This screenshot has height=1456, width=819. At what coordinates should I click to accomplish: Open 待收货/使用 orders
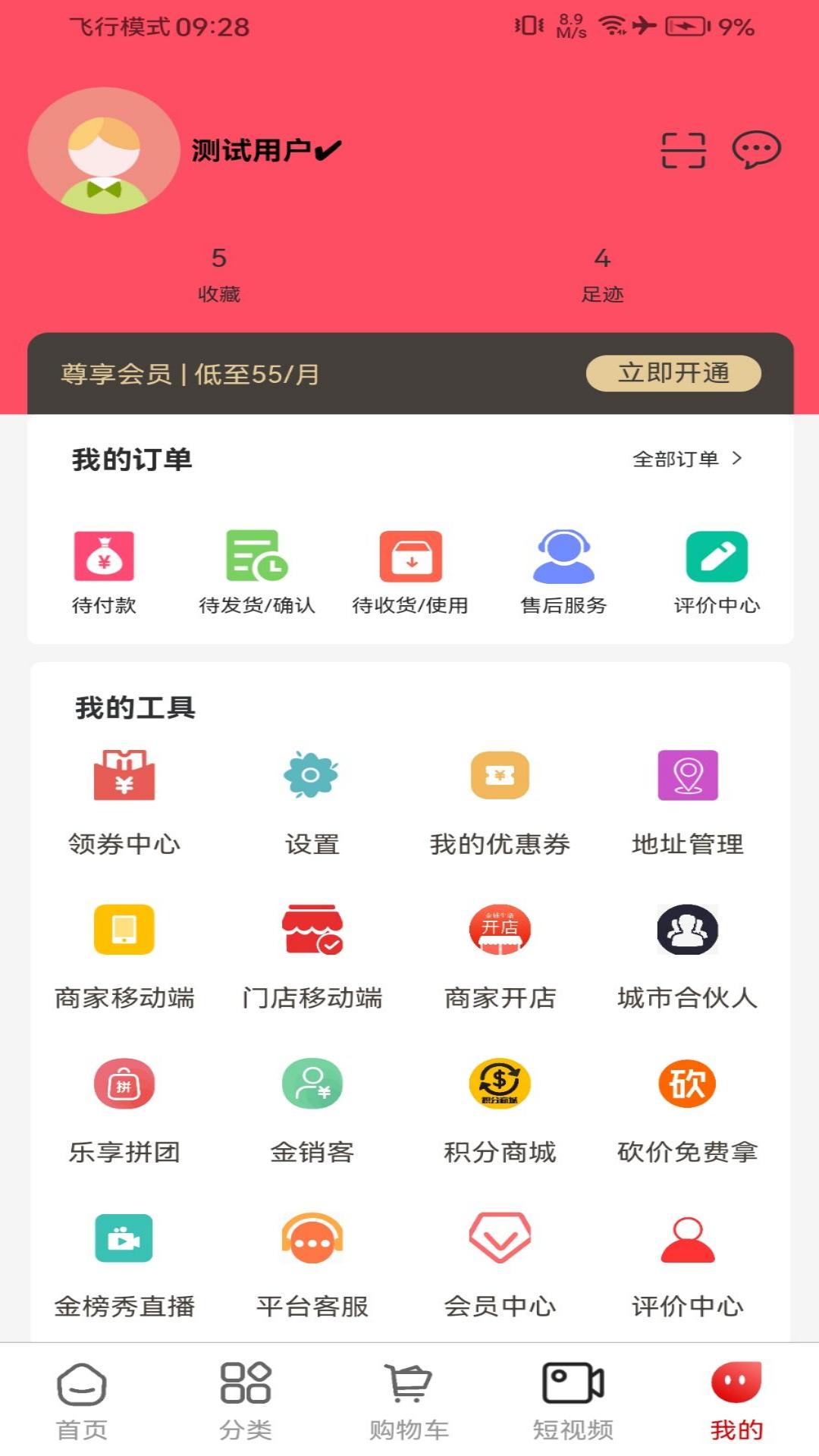tap(410, 570)
